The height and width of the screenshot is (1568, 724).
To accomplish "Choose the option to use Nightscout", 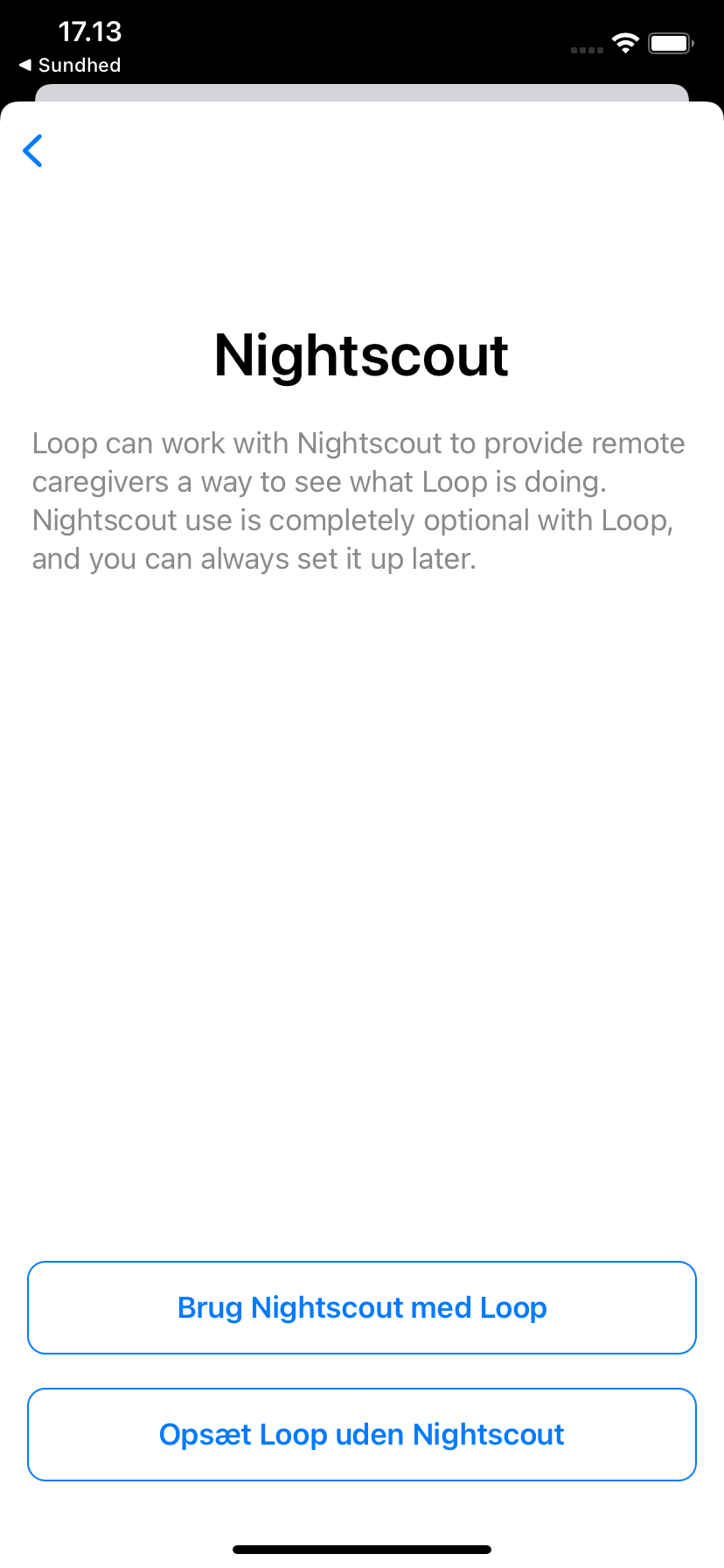I will (x=361, y=1307).
